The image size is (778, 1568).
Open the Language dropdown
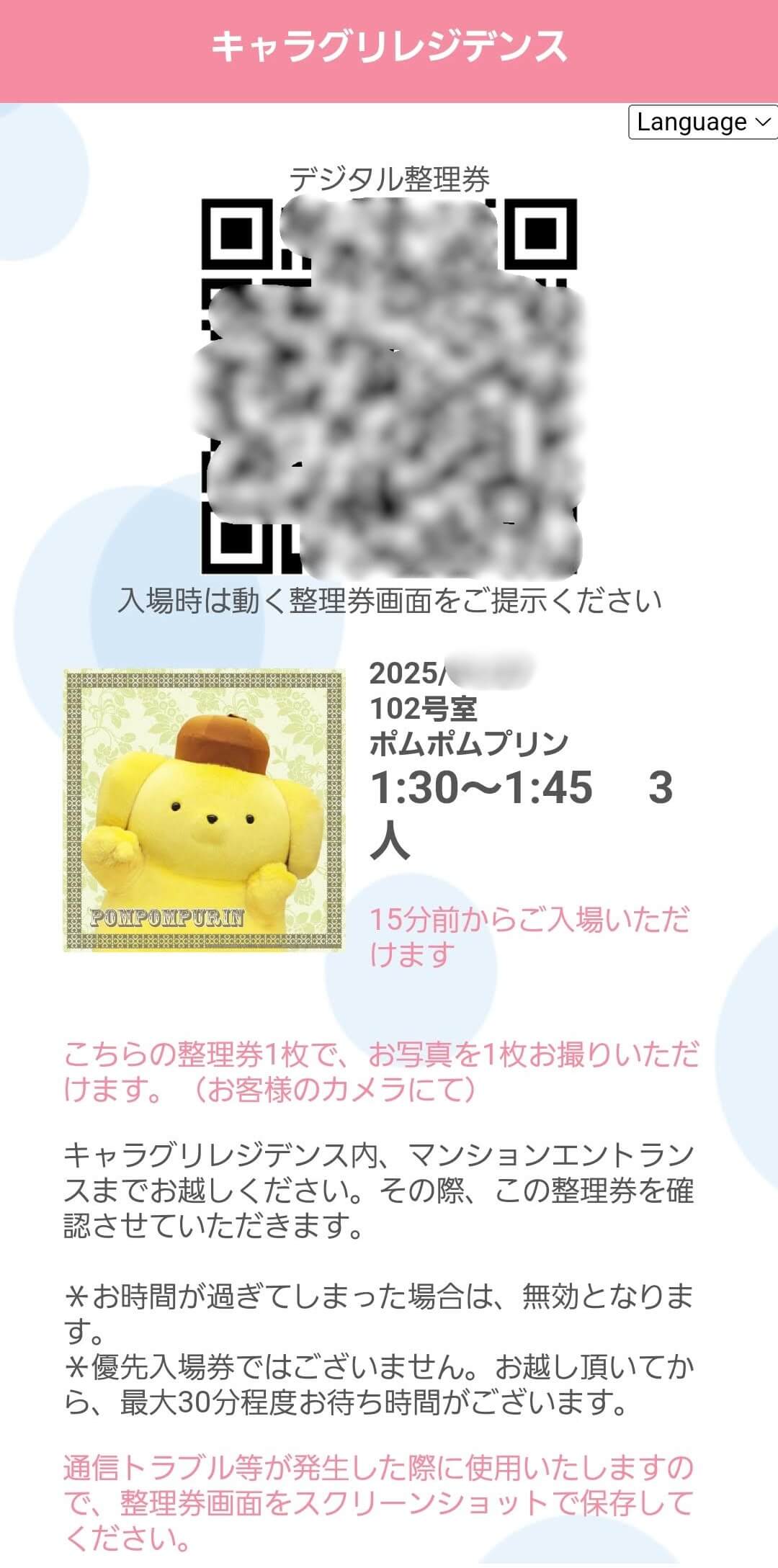(x=702, y=122)
